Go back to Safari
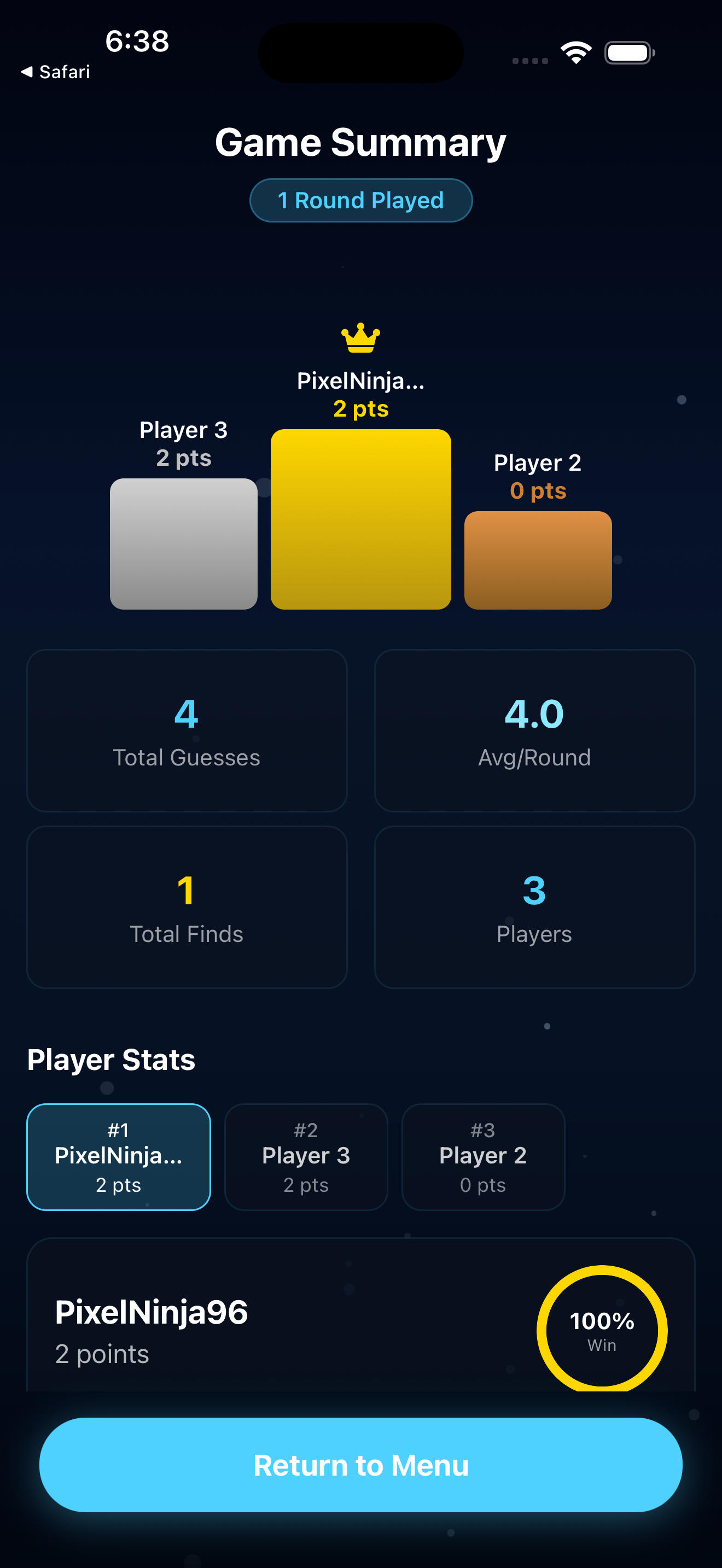Image resolution: width=722 pixels, height=1568 pixels. pos(57,72)
